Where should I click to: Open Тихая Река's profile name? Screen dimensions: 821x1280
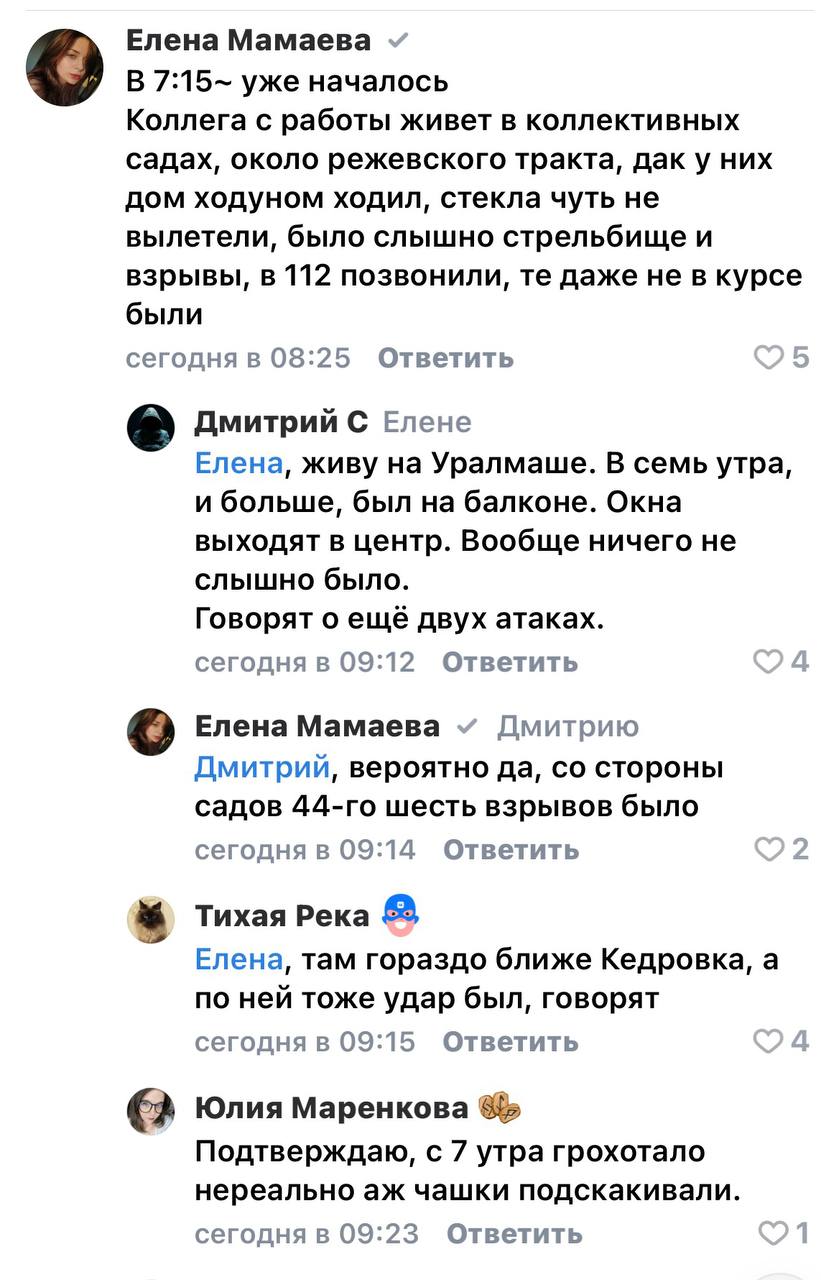(281, 914)
